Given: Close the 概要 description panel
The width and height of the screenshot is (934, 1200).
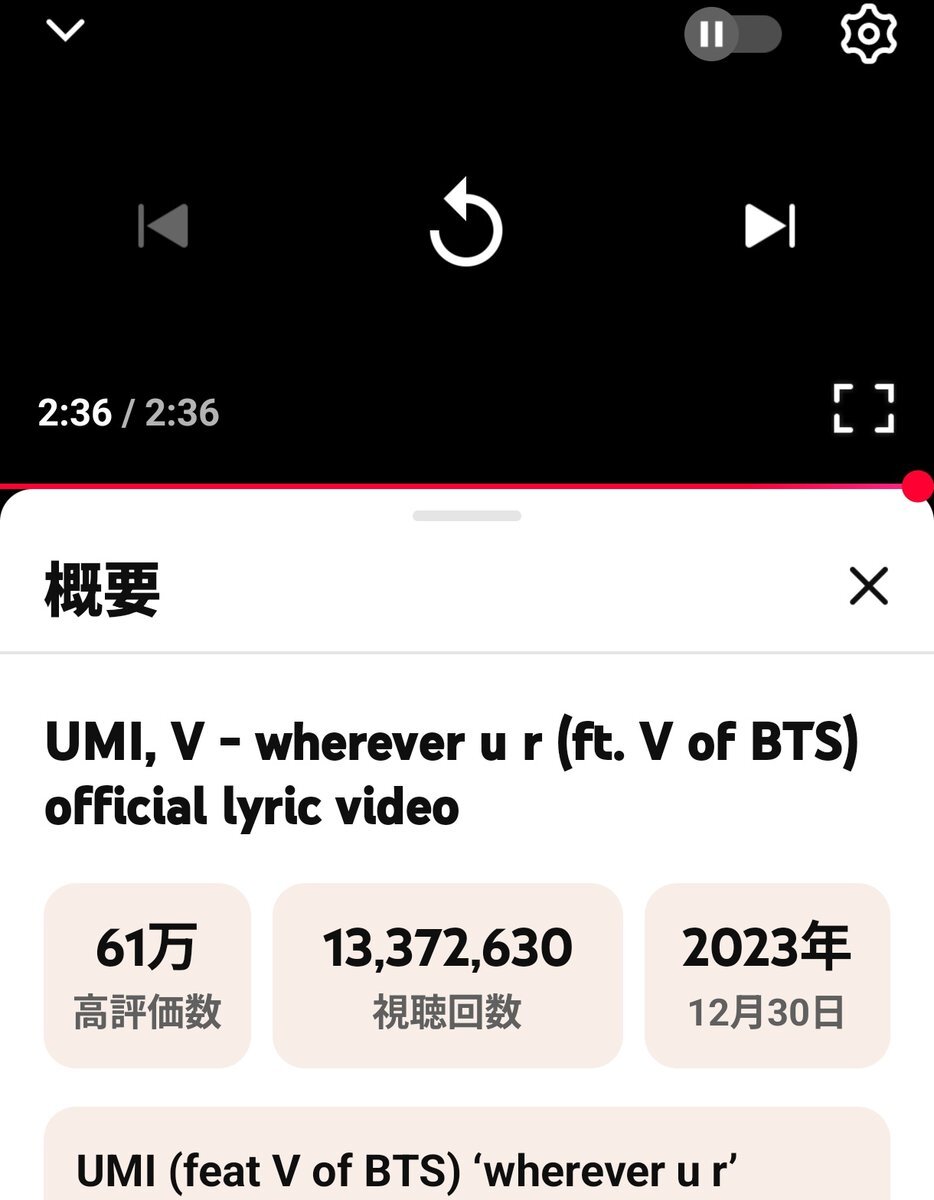Looking at the screenshot, I should point(868,587).
